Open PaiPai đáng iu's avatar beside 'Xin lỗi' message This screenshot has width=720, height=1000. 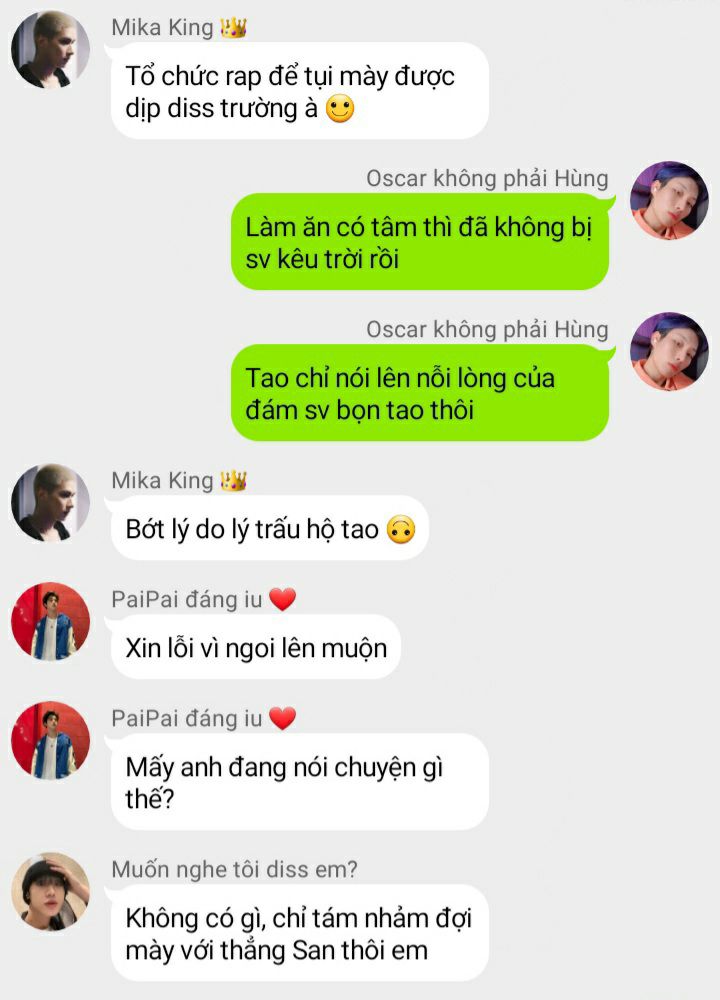coord(50,621)
